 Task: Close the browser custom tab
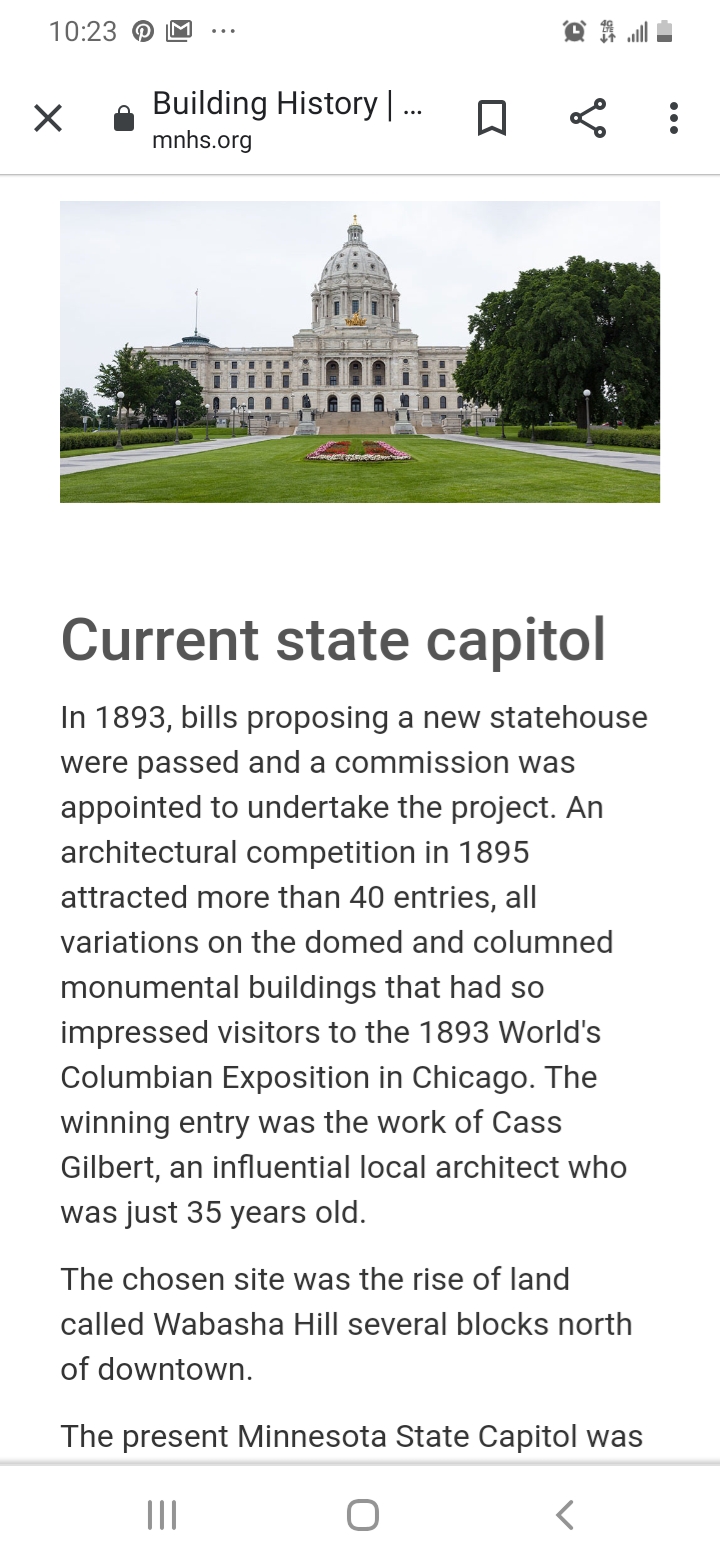click(x=48, y=118)
